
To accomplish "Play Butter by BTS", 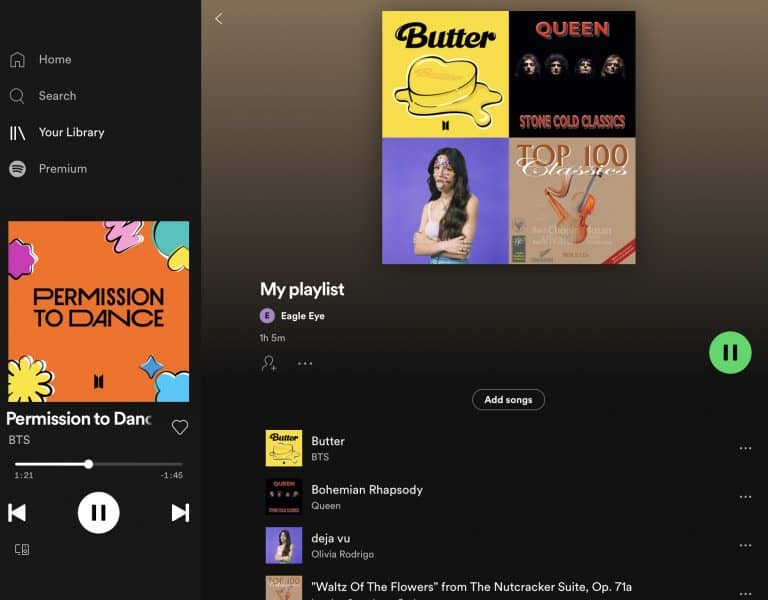I will point(328,441).
